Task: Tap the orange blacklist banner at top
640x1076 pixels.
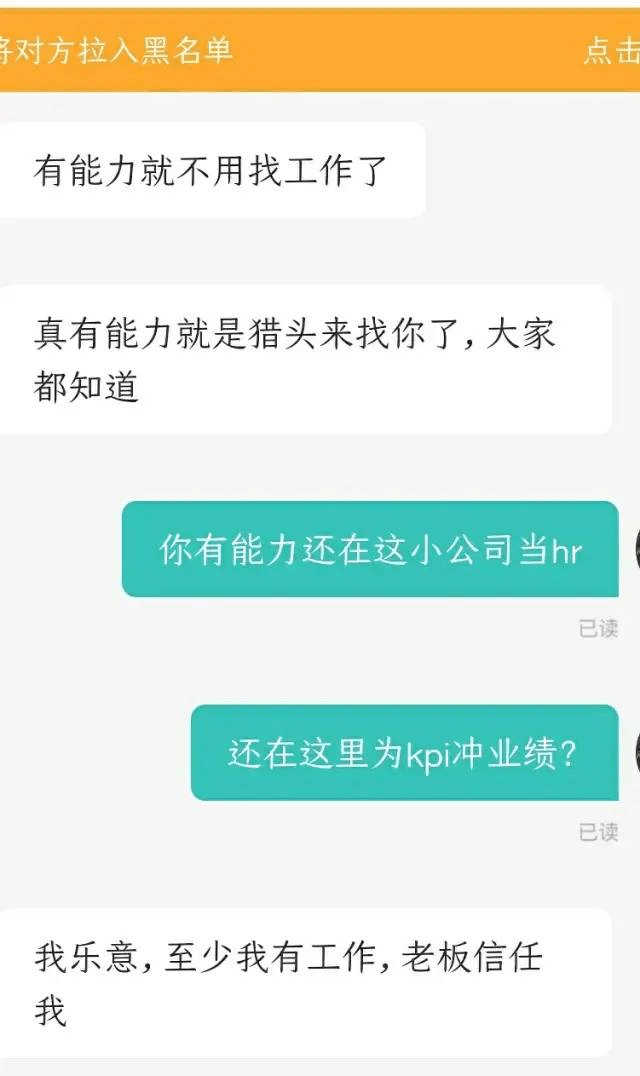Action: 320,50
